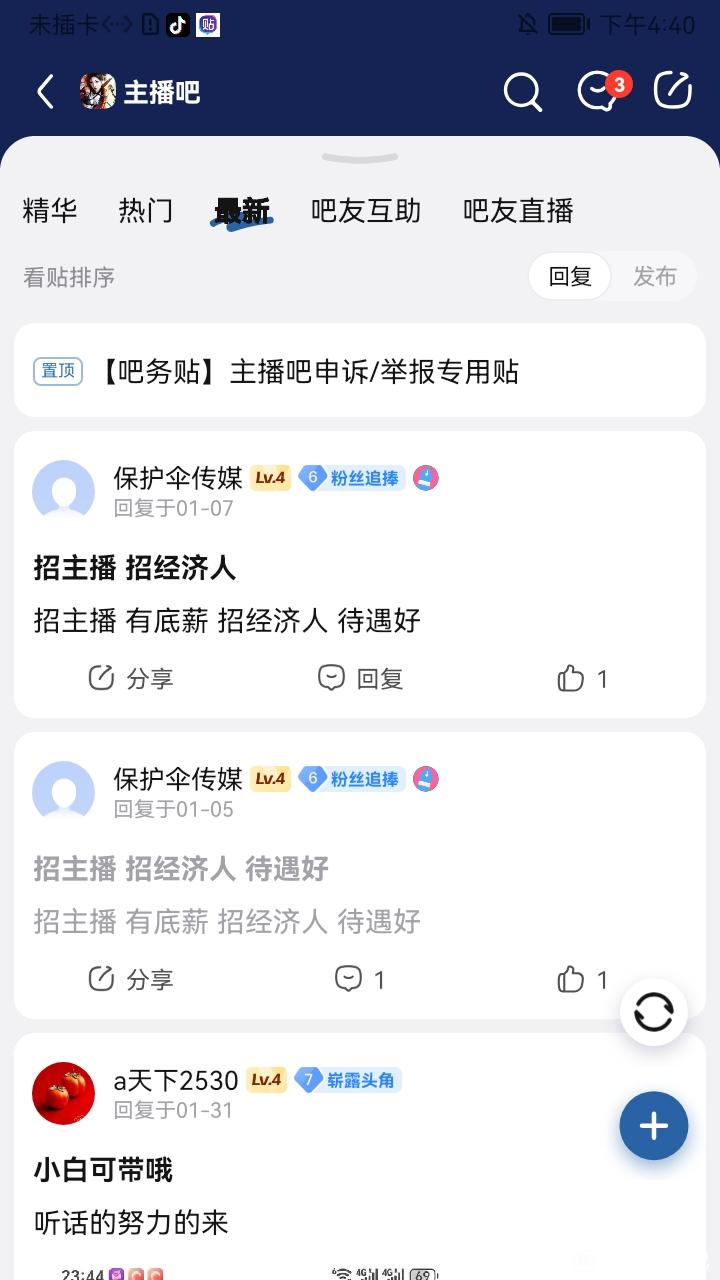Tap the edit post icon in header
The height and width of the screenshot is (1280, 720).
(673, 91)
